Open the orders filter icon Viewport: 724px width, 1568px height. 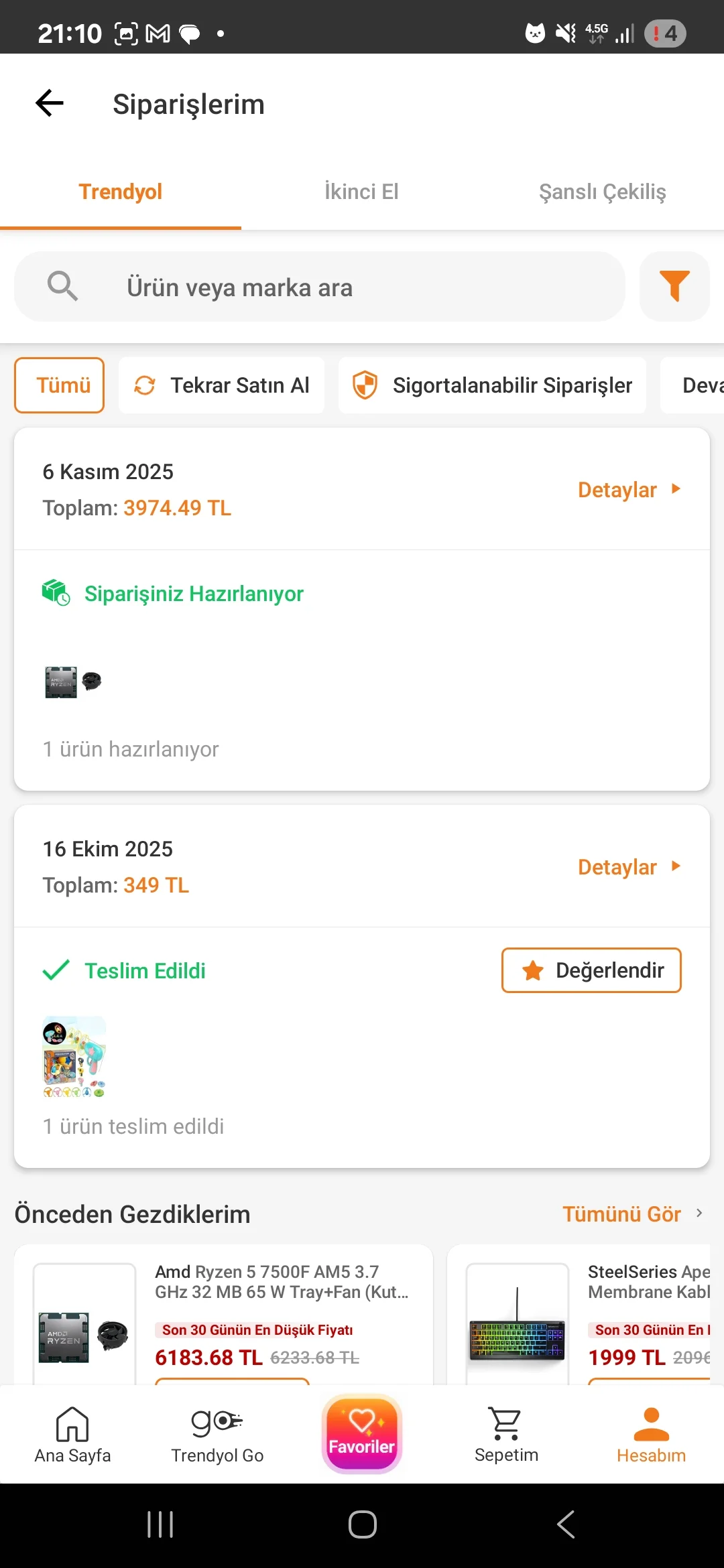click(x=674, y=286)
